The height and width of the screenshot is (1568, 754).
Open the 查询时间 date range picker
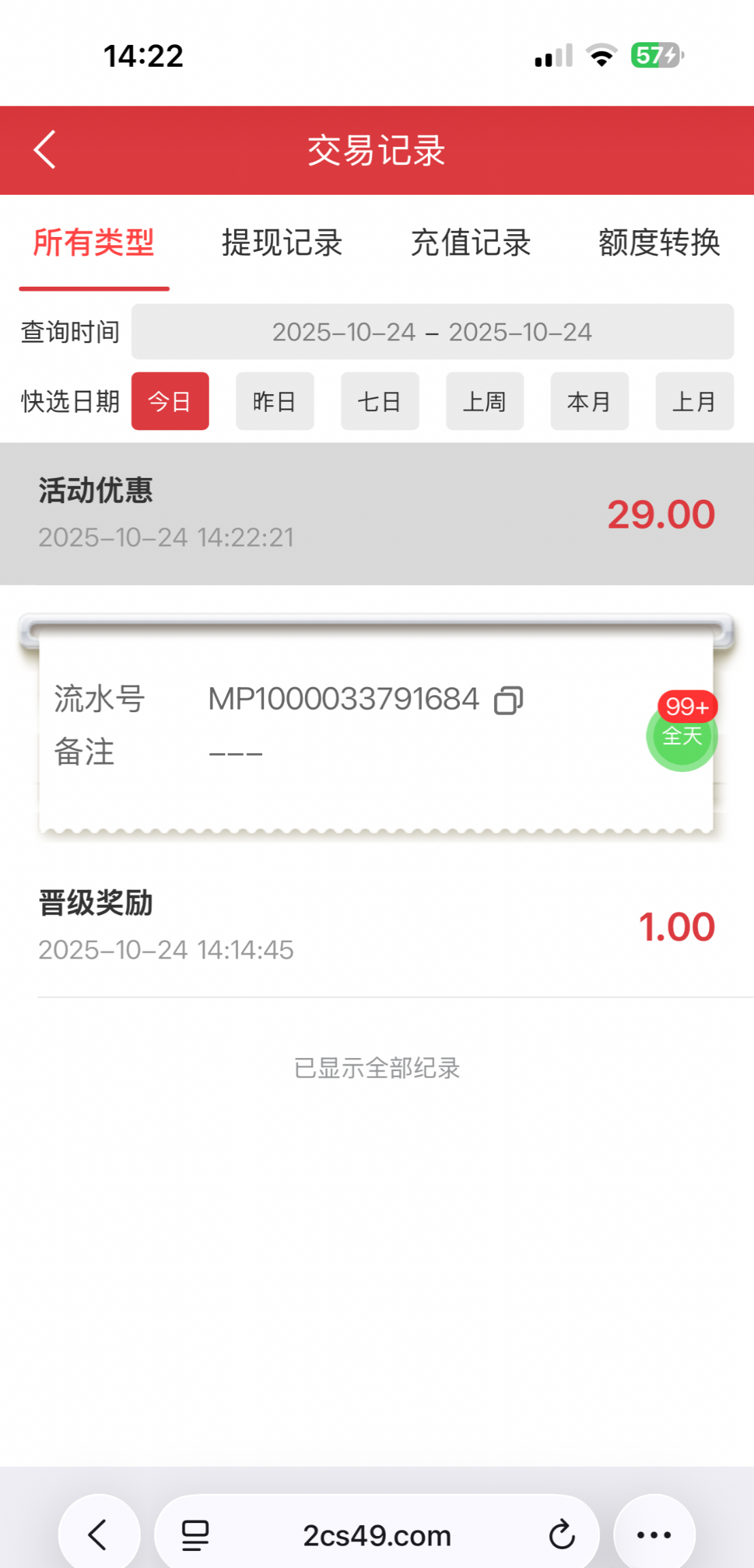432,332
